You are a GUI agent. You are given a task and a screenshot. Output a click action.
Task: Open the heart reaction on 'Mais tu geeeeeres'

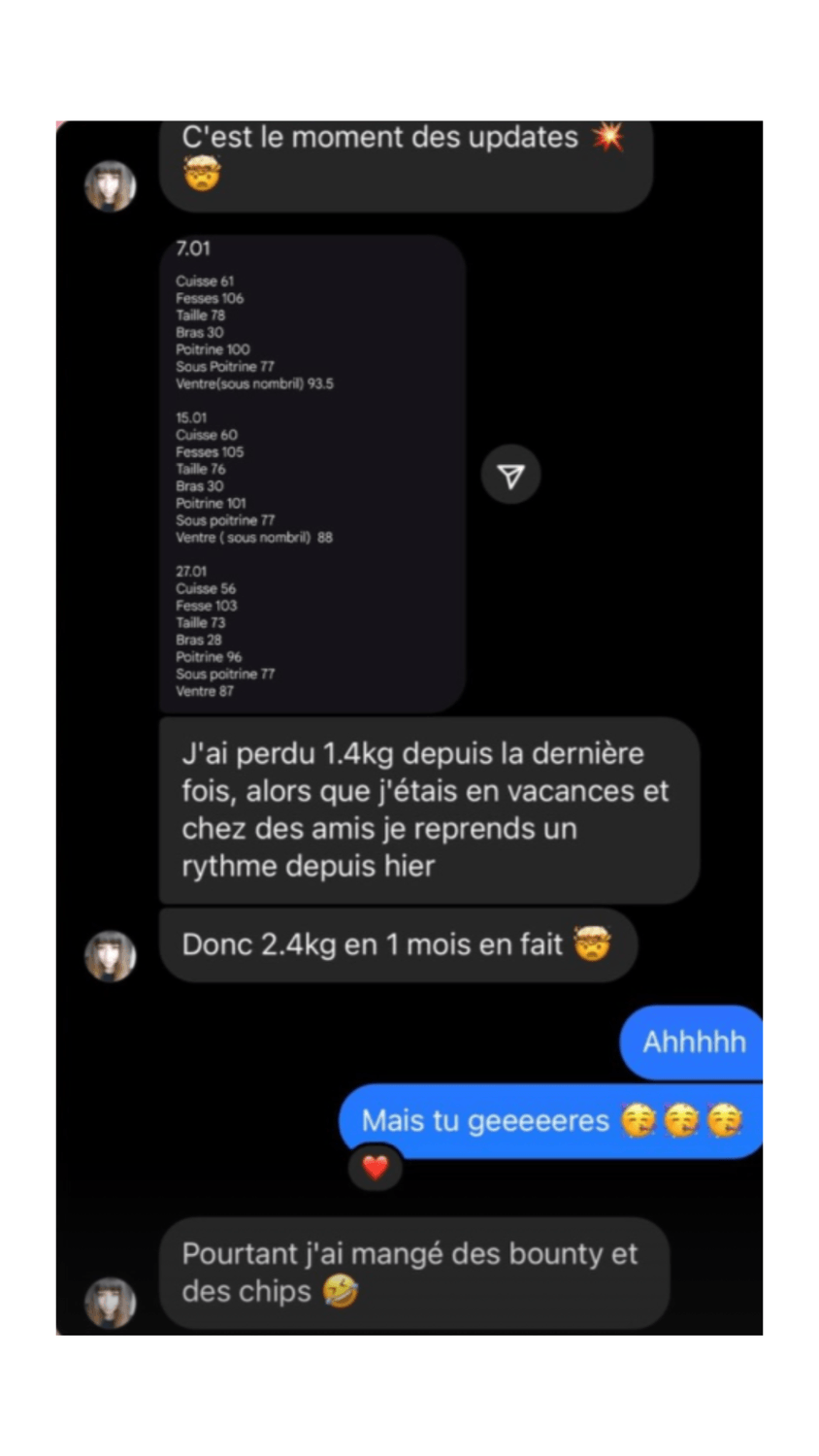pyautogui.click(x=376, y=1167)
